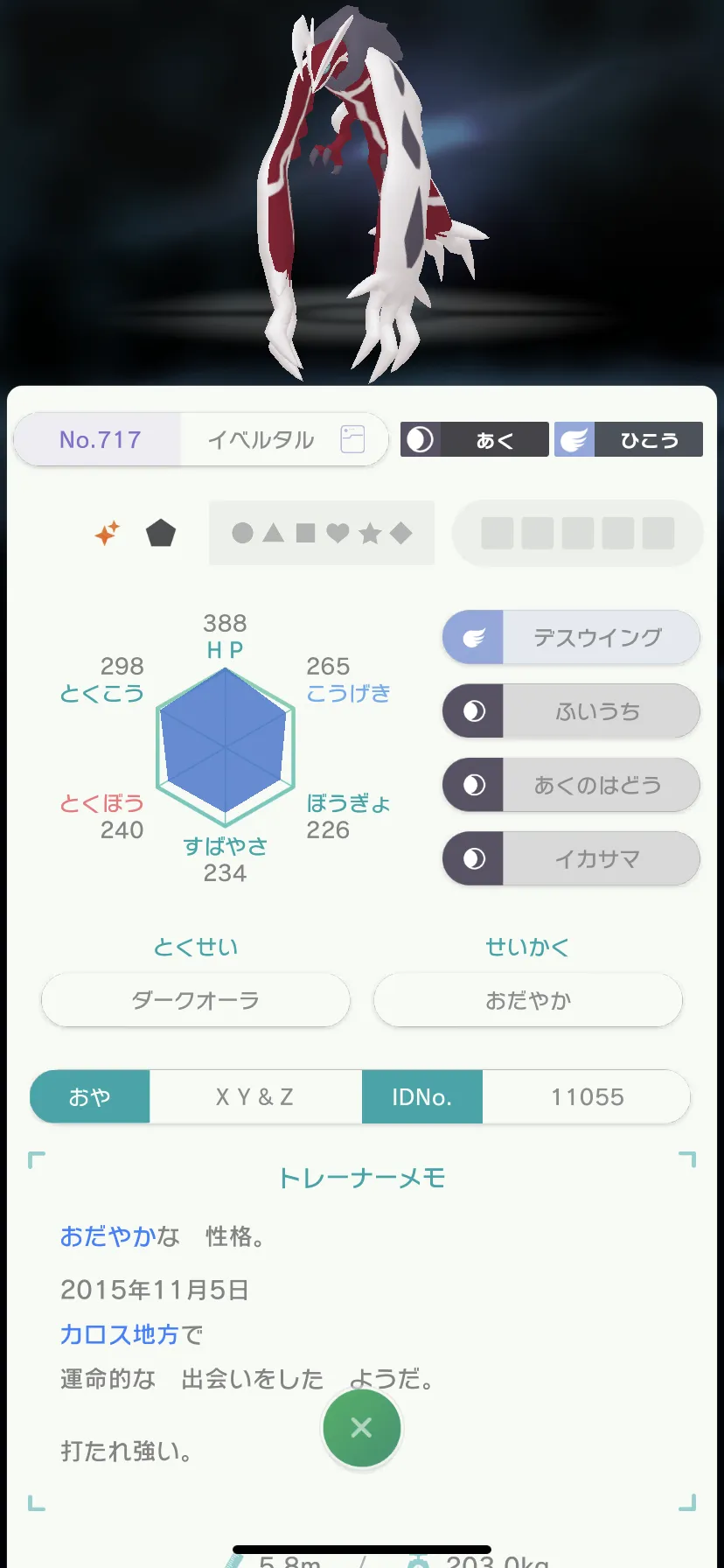Open the ribbon slots panel

tap(577, 533)
